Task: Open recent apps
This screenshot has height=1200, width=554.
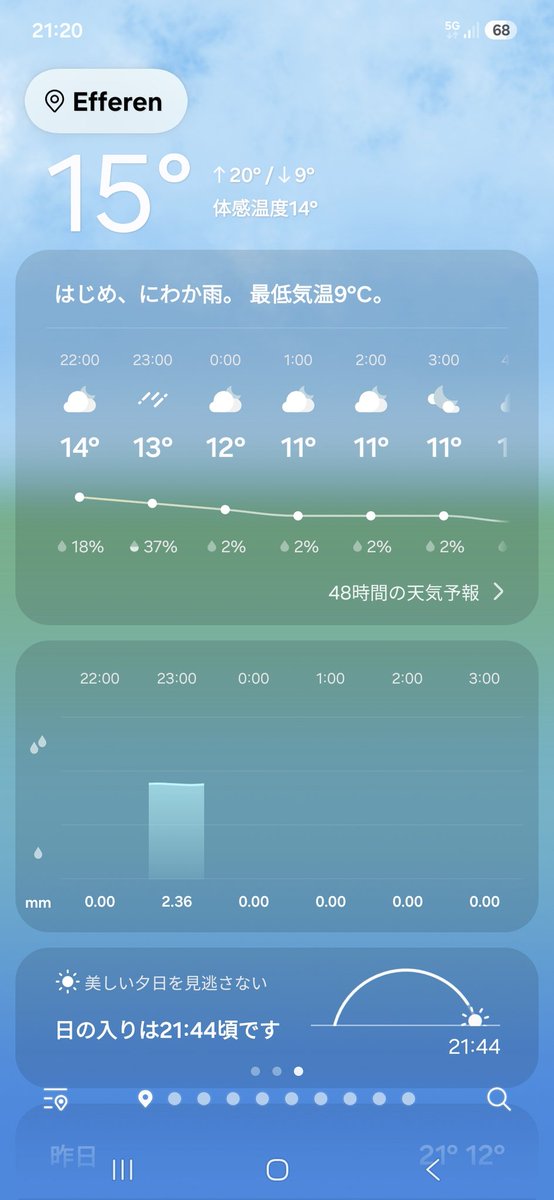Action: coord(122,1170)
